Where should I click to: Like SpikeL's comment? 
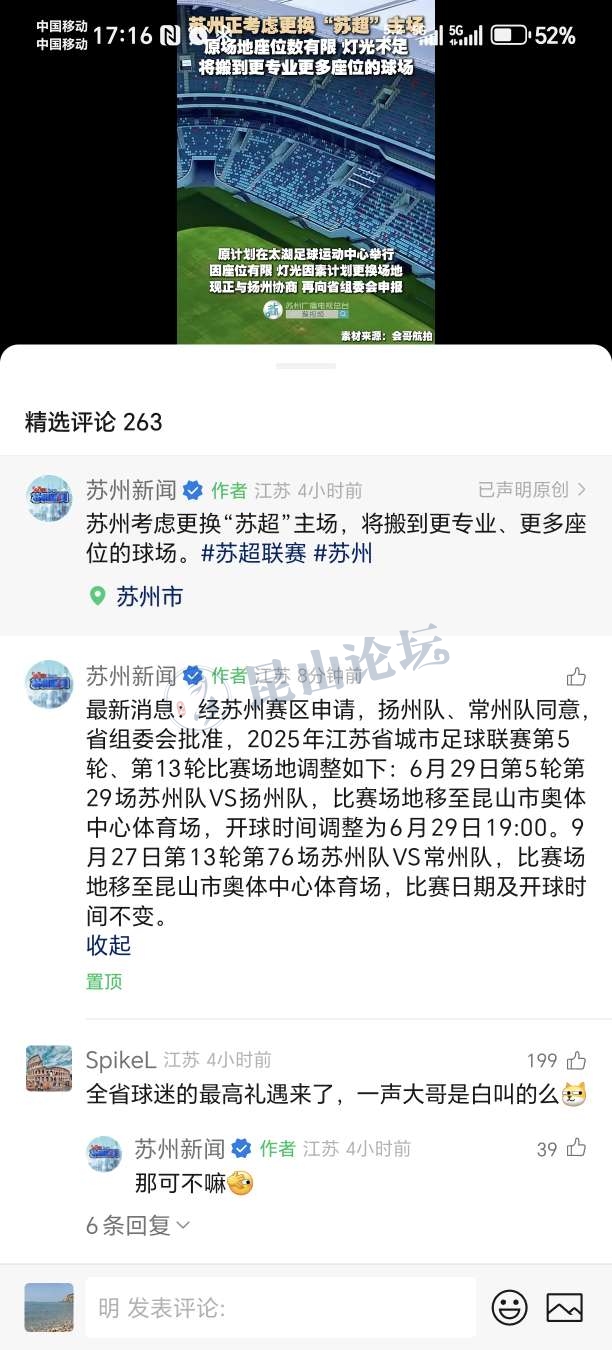[576, 1060]
